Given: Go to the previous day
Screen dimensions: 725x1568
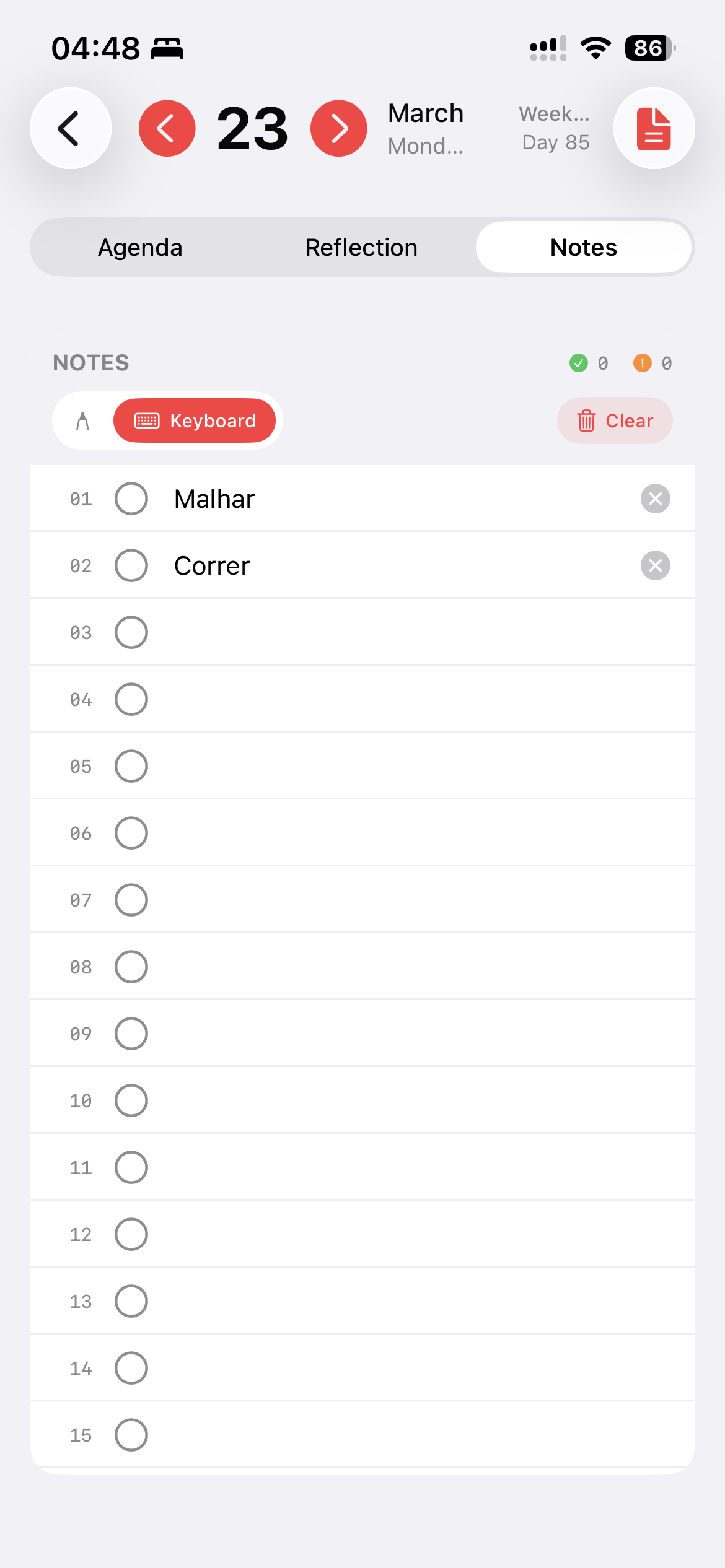Looking at the screenshot, I should 167,128.
